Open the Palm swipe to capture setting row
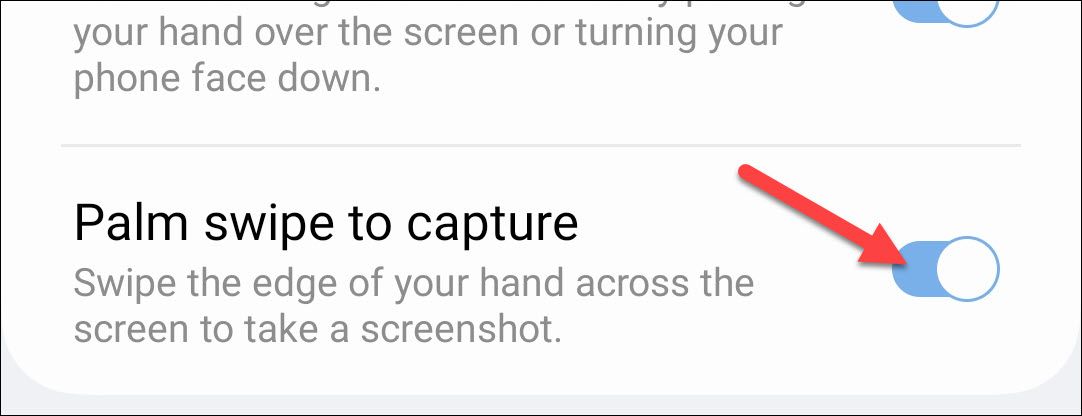Image resolution: width=1082 pixels, height=416 pixels. (x=400, y=270)
